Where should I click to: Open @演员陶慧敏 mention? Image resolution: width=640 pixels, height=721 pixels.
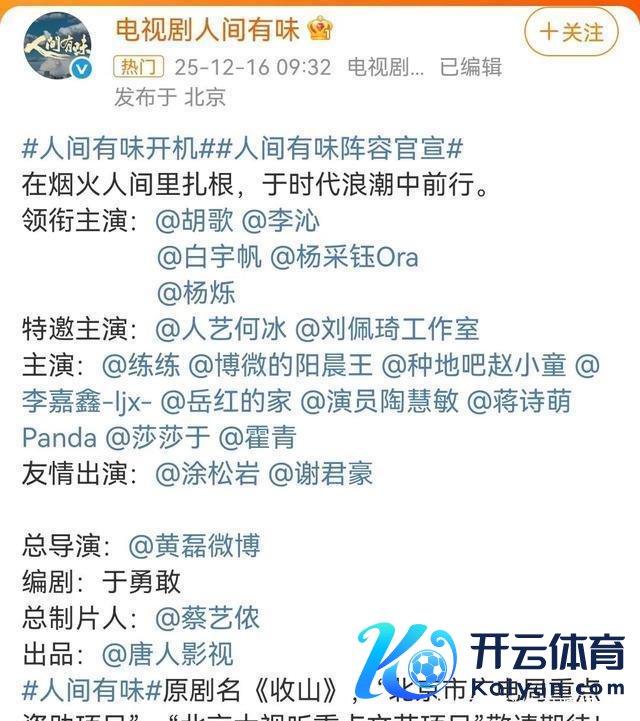point(380,401)
